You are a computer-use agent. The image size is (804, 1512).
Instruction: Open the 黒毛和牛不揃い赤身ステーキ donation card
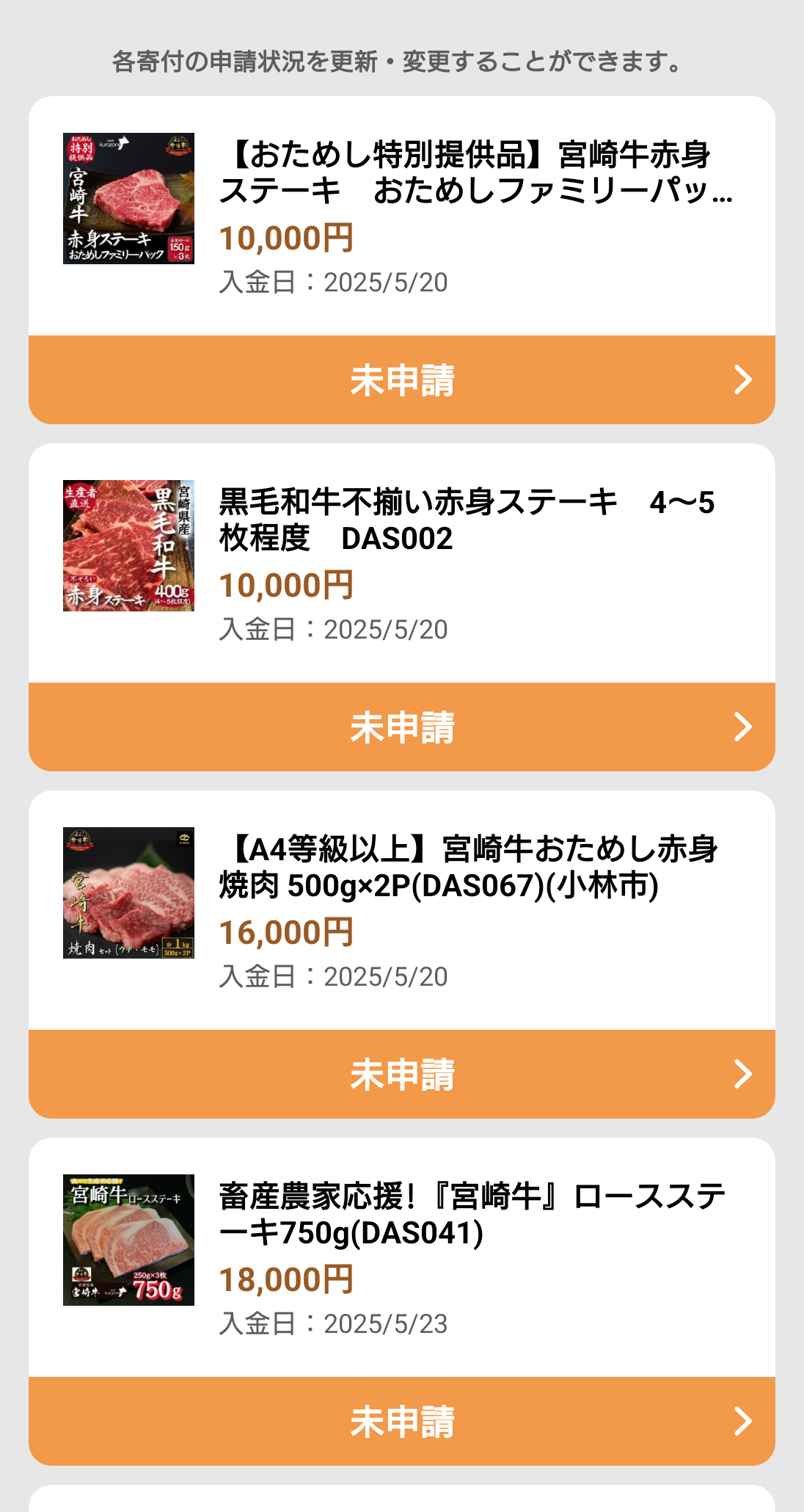(402, 562)
